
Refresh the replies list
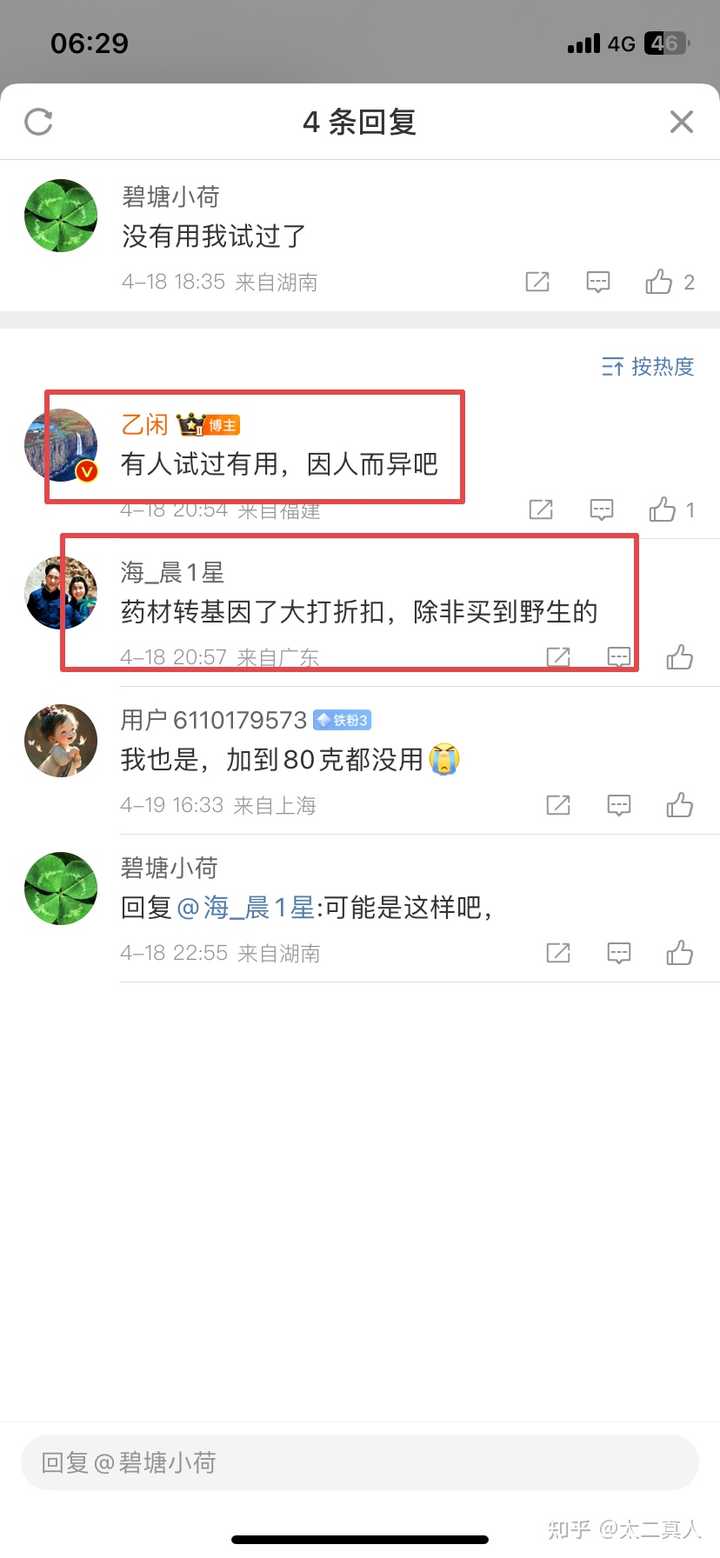pyautogui.click(x=39, y=122)
